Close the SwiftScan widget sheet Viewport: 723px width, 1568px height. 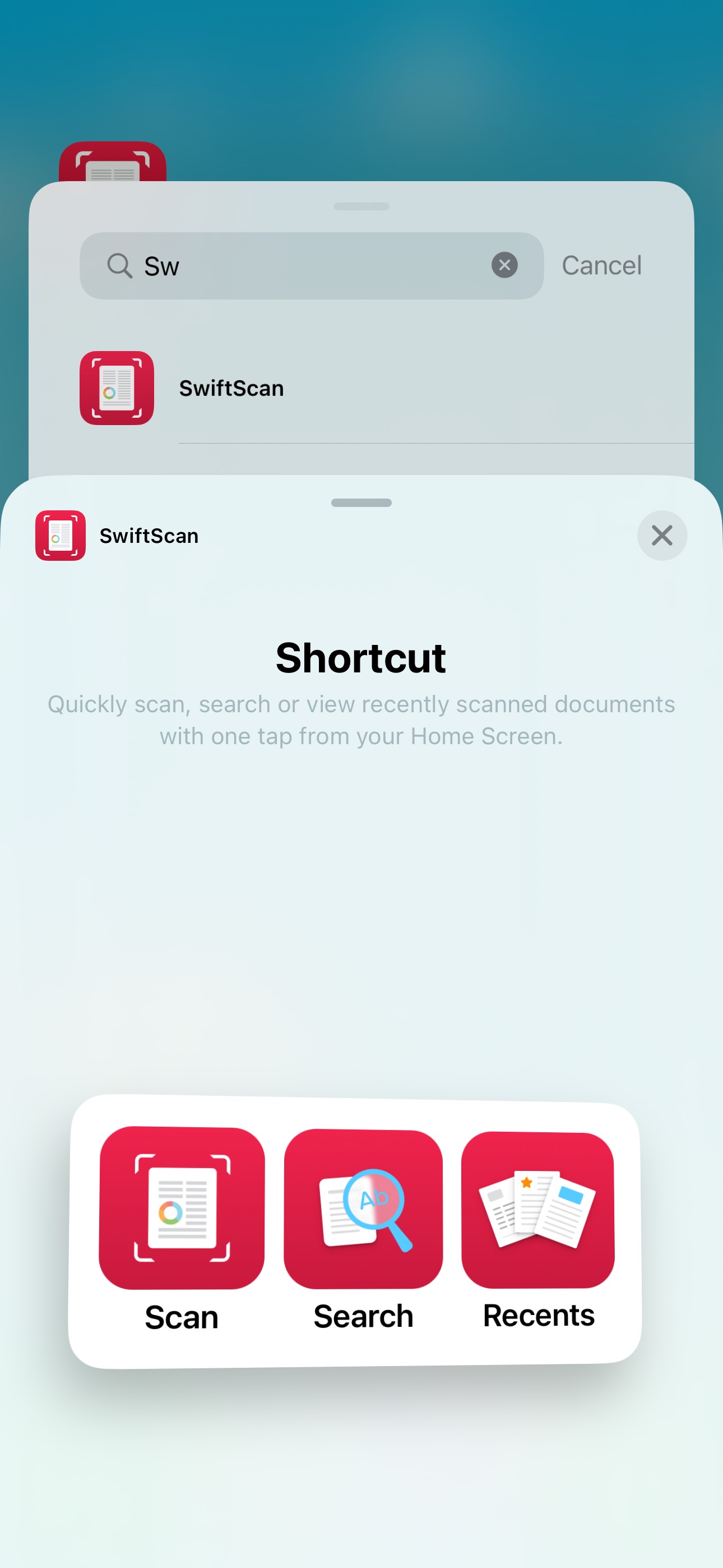[661, 536]
